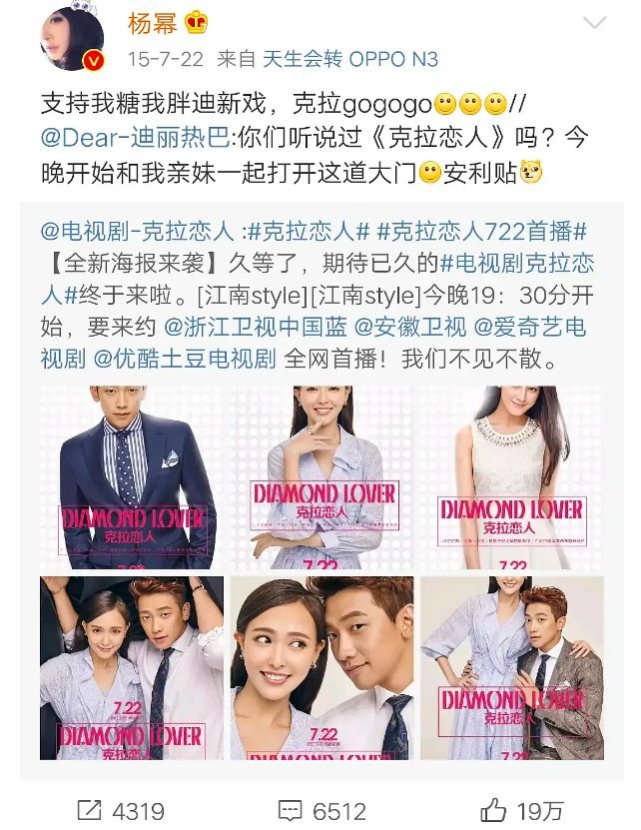
Task: Open 杨幂's profile avatar
Action: pos(71,39)
